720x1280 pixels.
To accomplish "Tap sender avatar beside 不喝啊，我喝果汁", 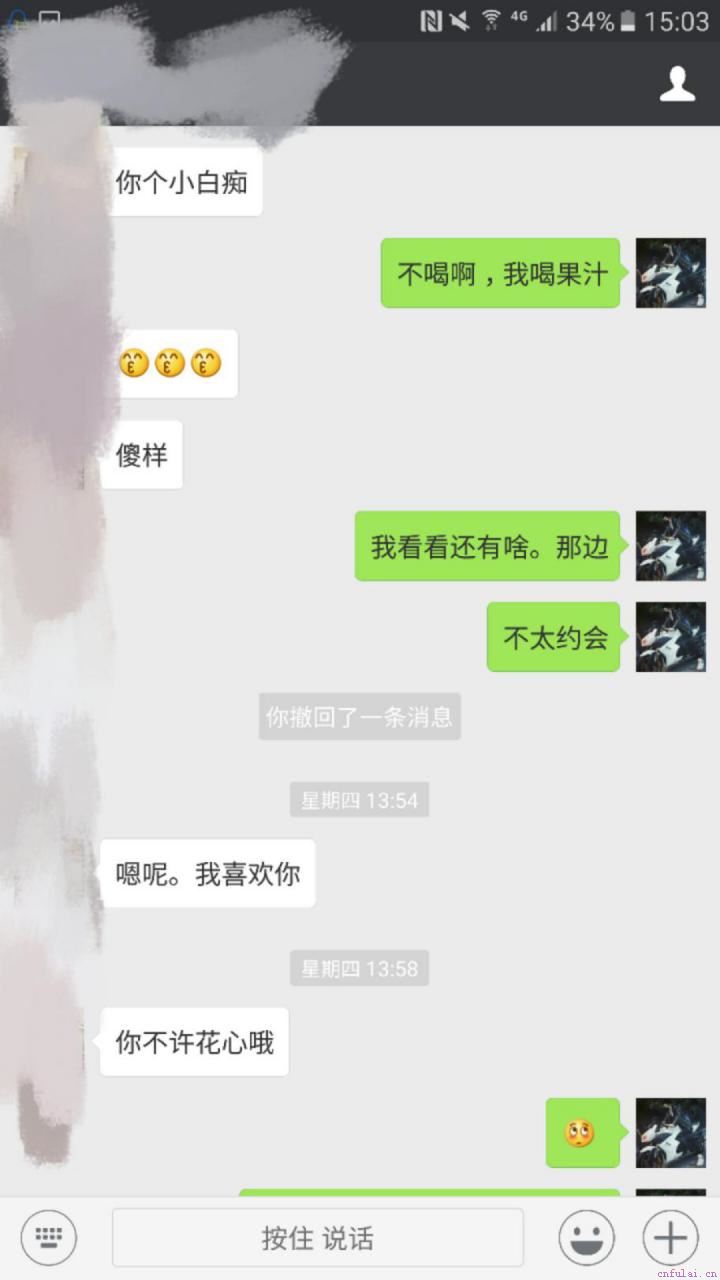I will coord(671,273).
